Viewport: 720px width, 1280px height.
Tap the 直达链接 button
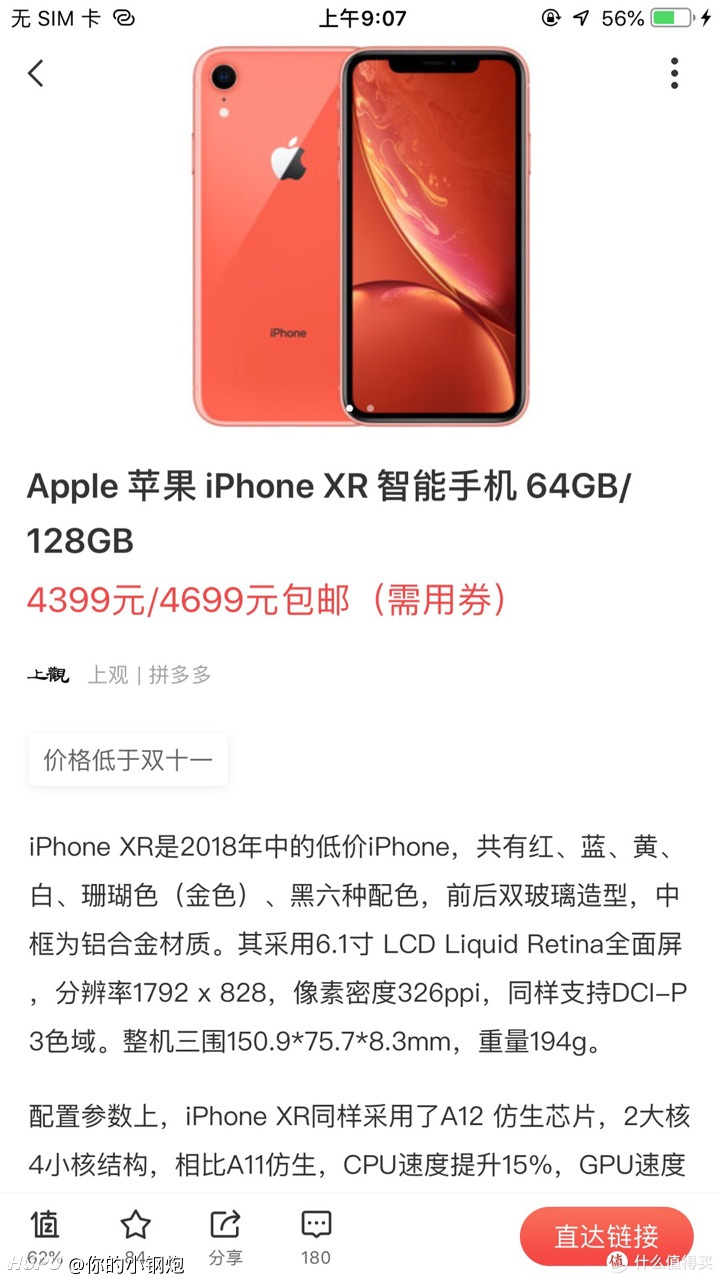[x=606, y=1236]
